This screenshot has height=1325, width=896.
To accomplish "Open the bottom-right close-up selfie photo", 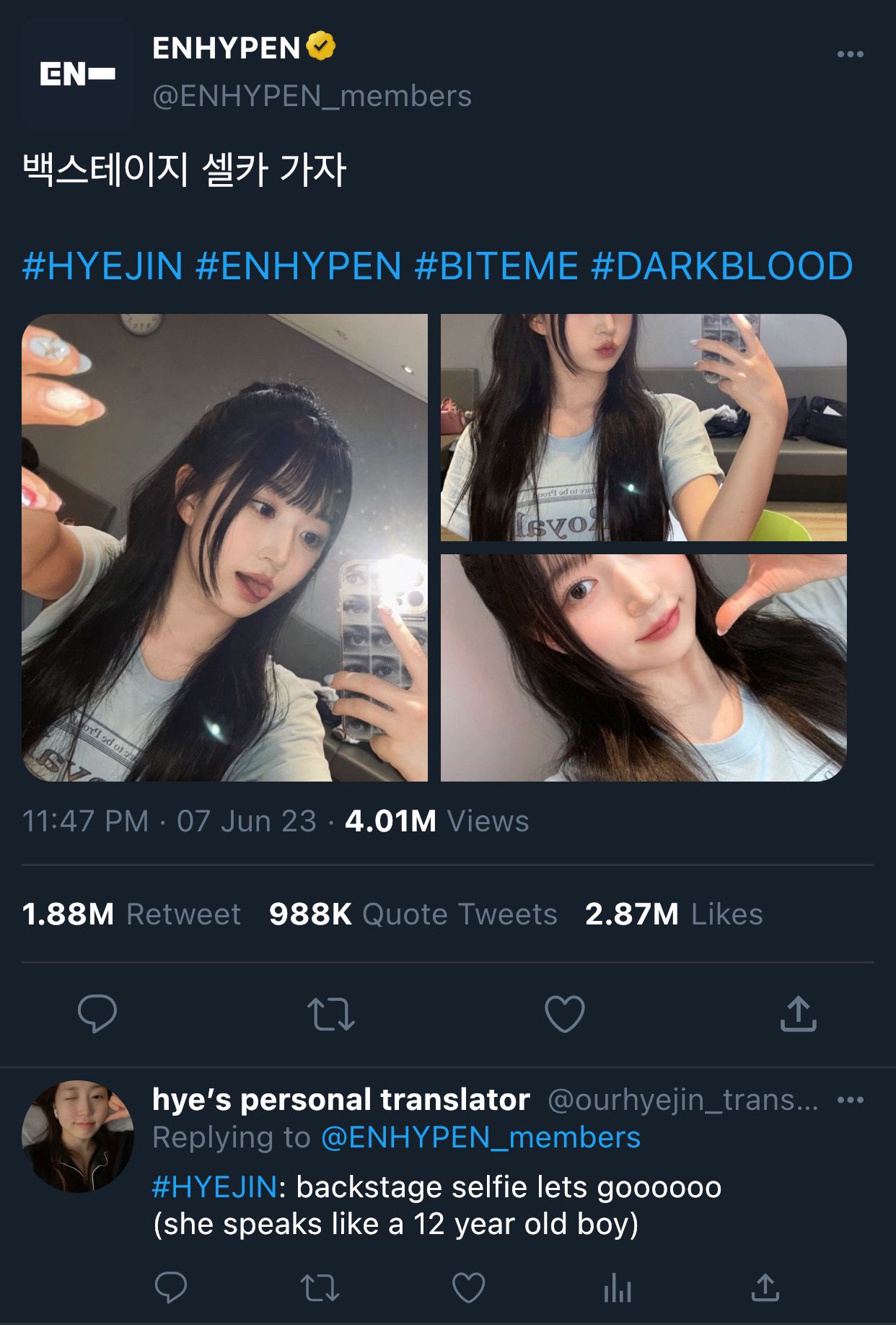I will click(x=644, y=668).
